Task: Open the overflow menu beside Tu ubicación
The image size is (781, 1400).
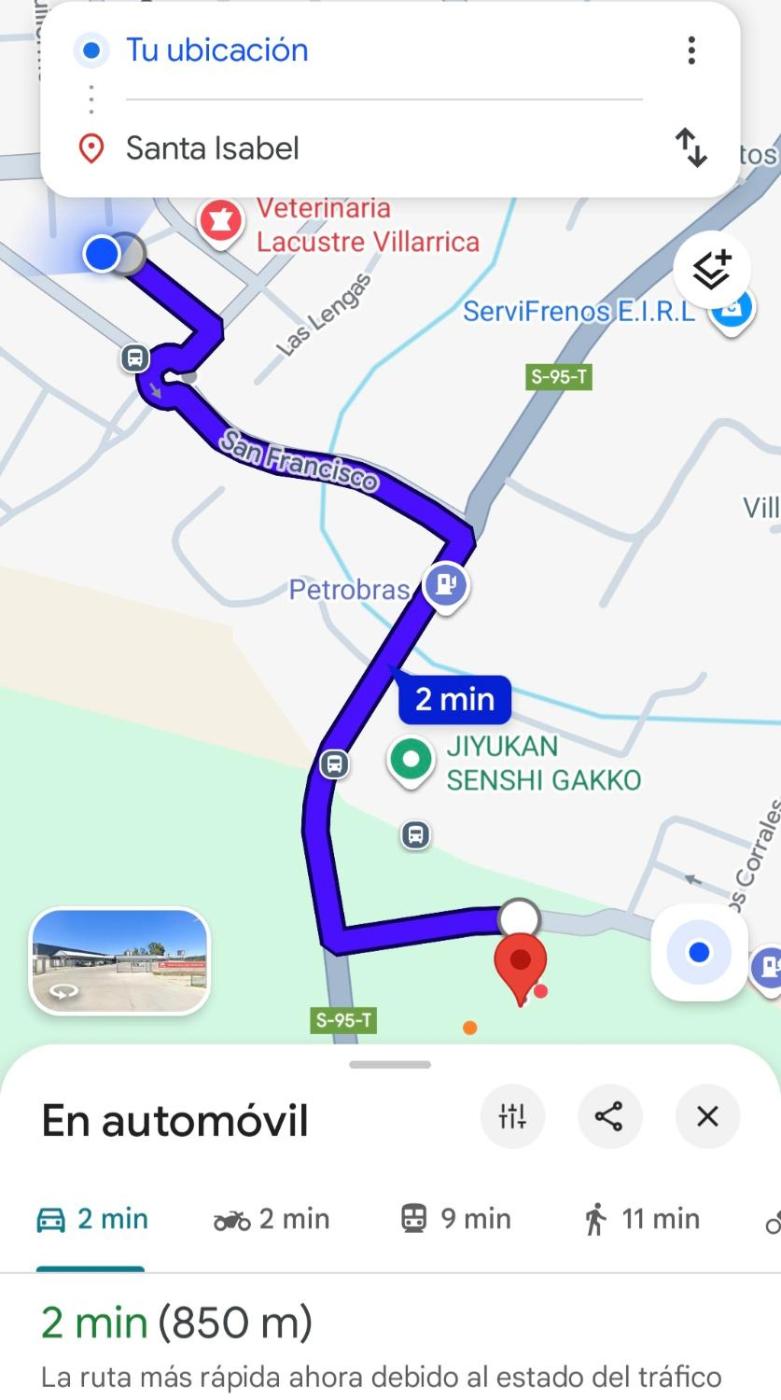Action: coord(691,50)
